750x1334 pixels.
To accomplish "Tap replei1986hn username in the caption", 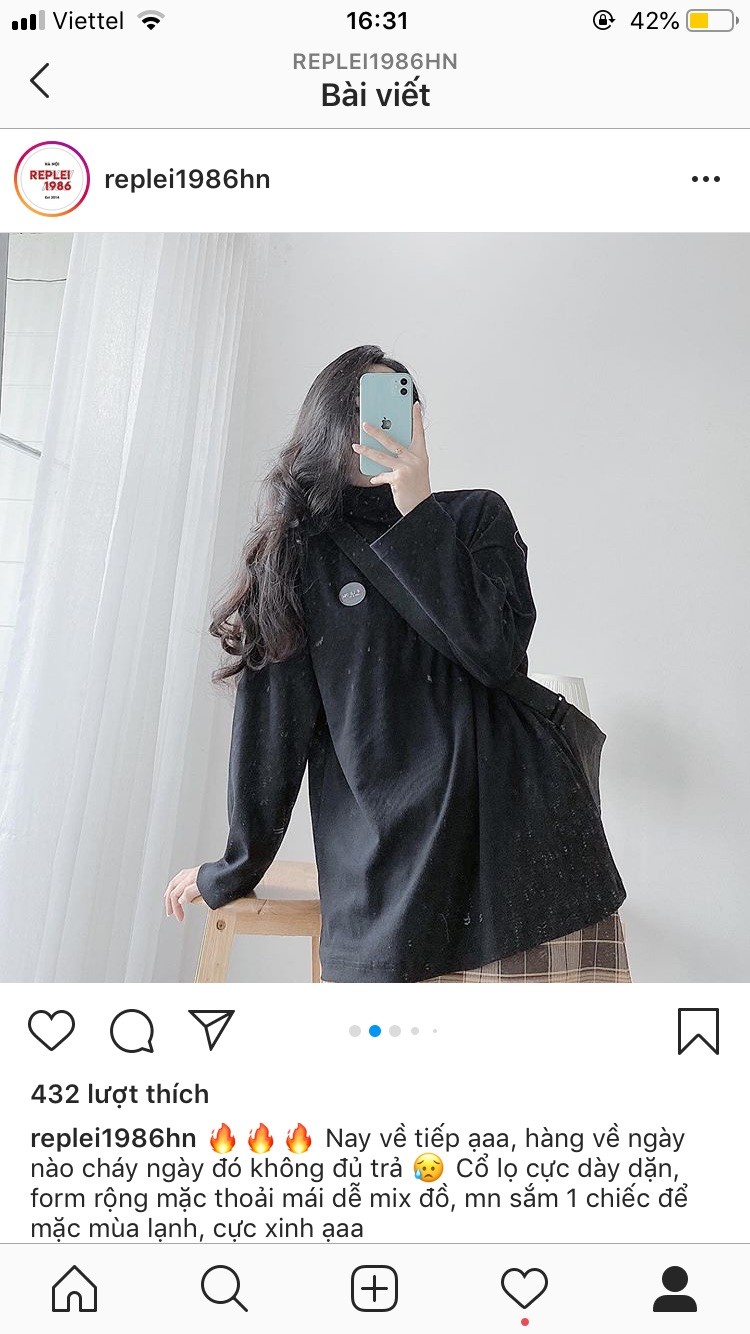I will (113, 1138).
